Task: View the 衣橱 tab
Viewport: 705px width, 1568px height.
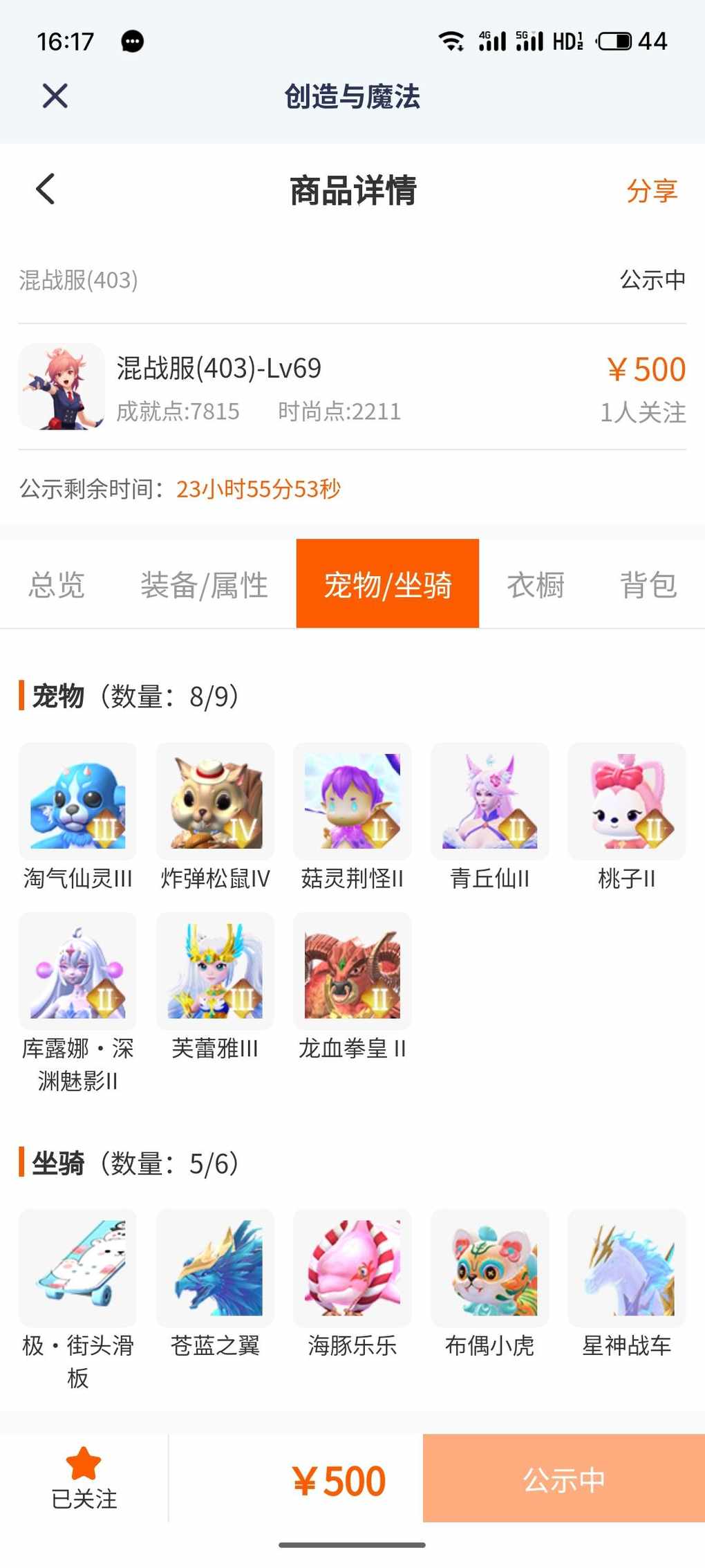Action: [536, 584]
